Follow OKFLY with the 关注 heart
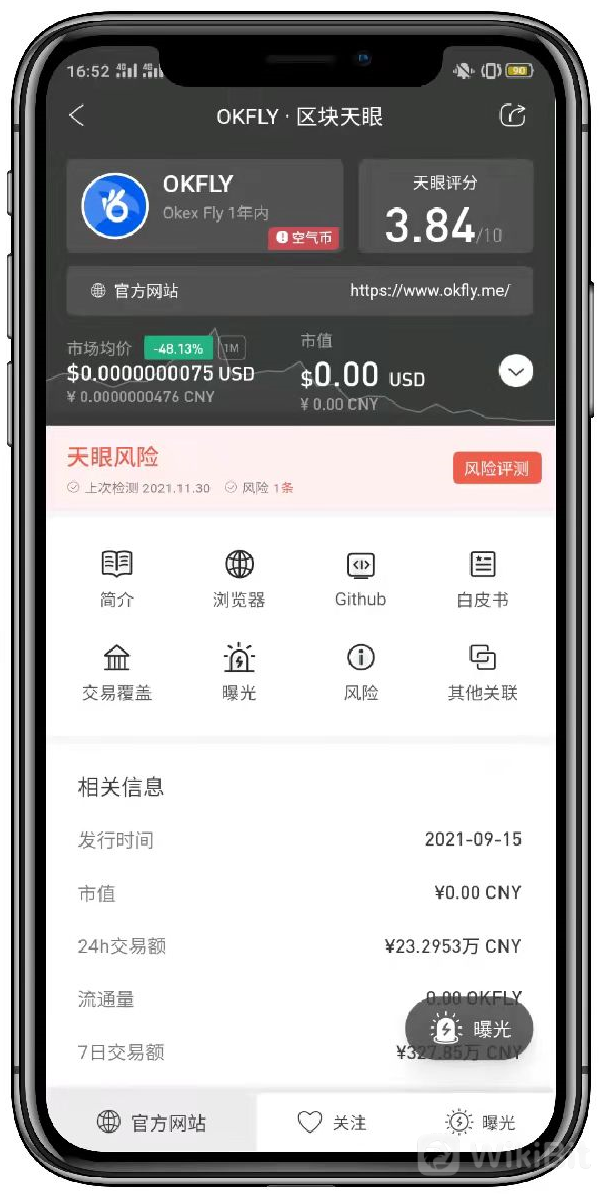This screenshot has width=605, height=1194. coord(335,1122)
